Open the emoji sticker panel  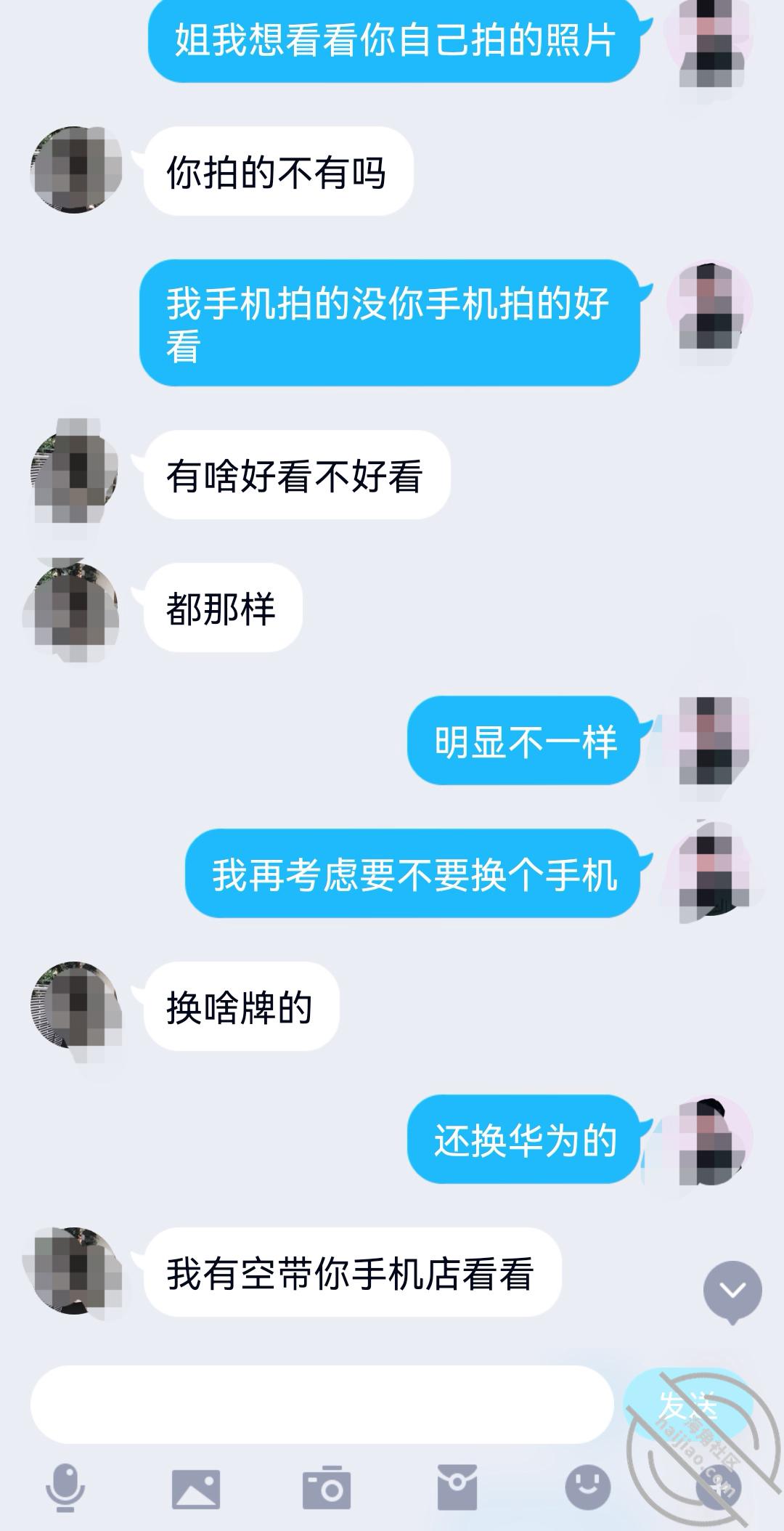click(588, 1487)
